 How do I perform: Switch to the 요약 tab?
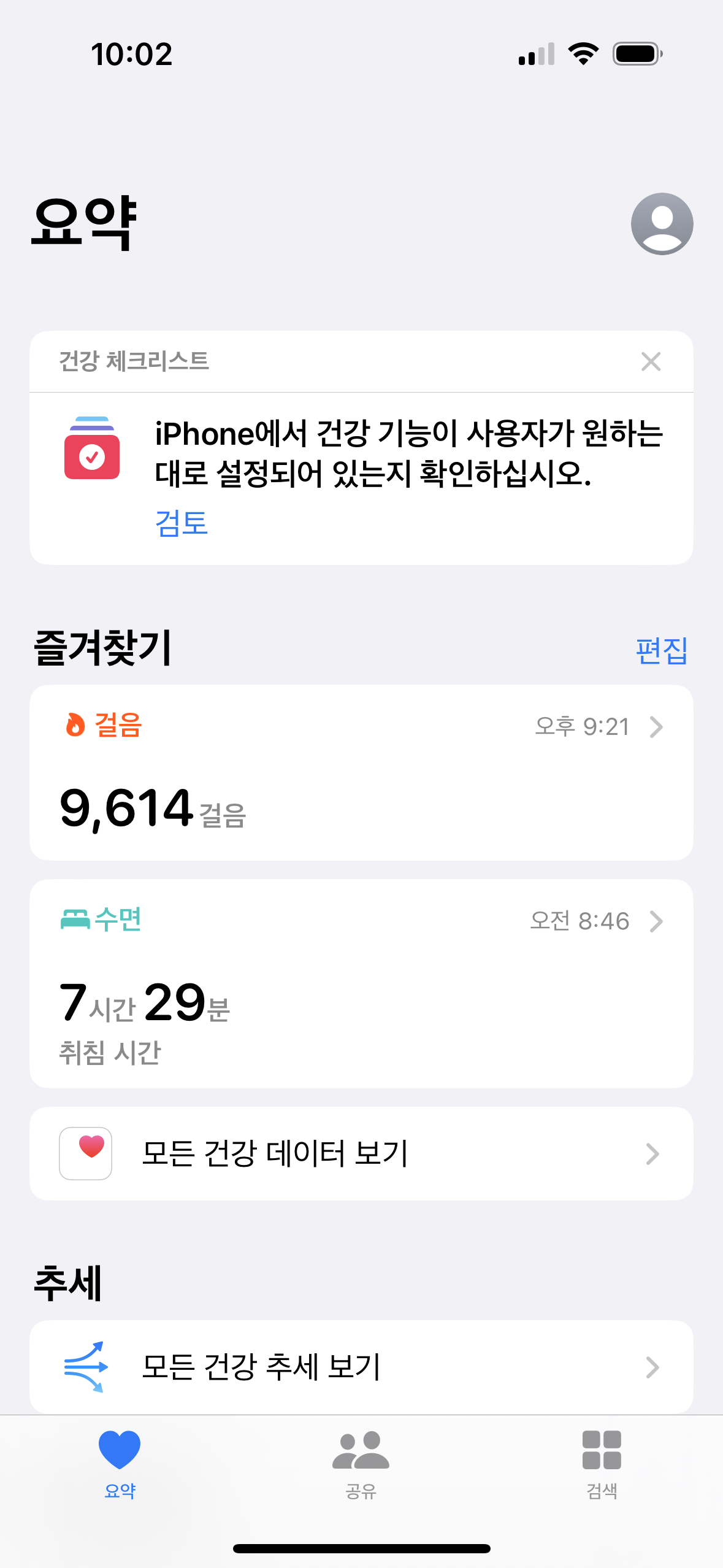click(x=120, y=1464)
